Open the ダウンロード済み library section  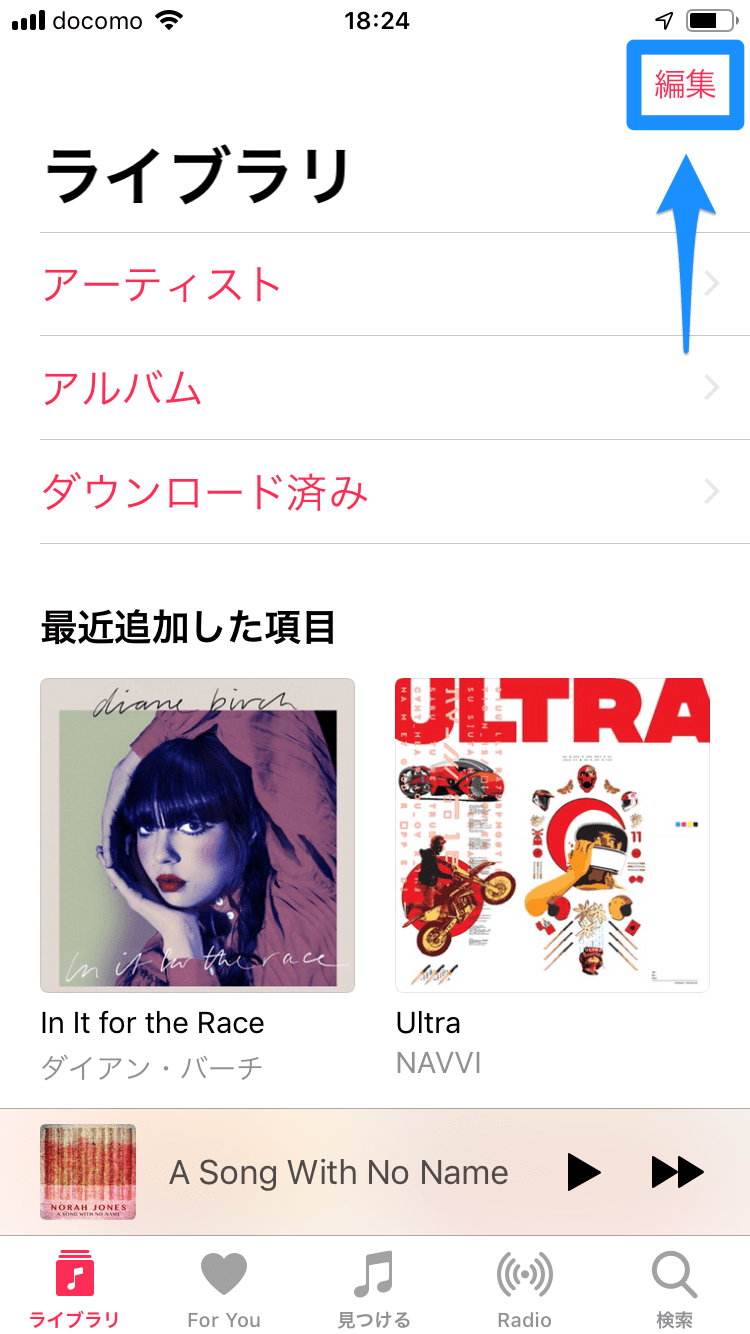[204, 491]
